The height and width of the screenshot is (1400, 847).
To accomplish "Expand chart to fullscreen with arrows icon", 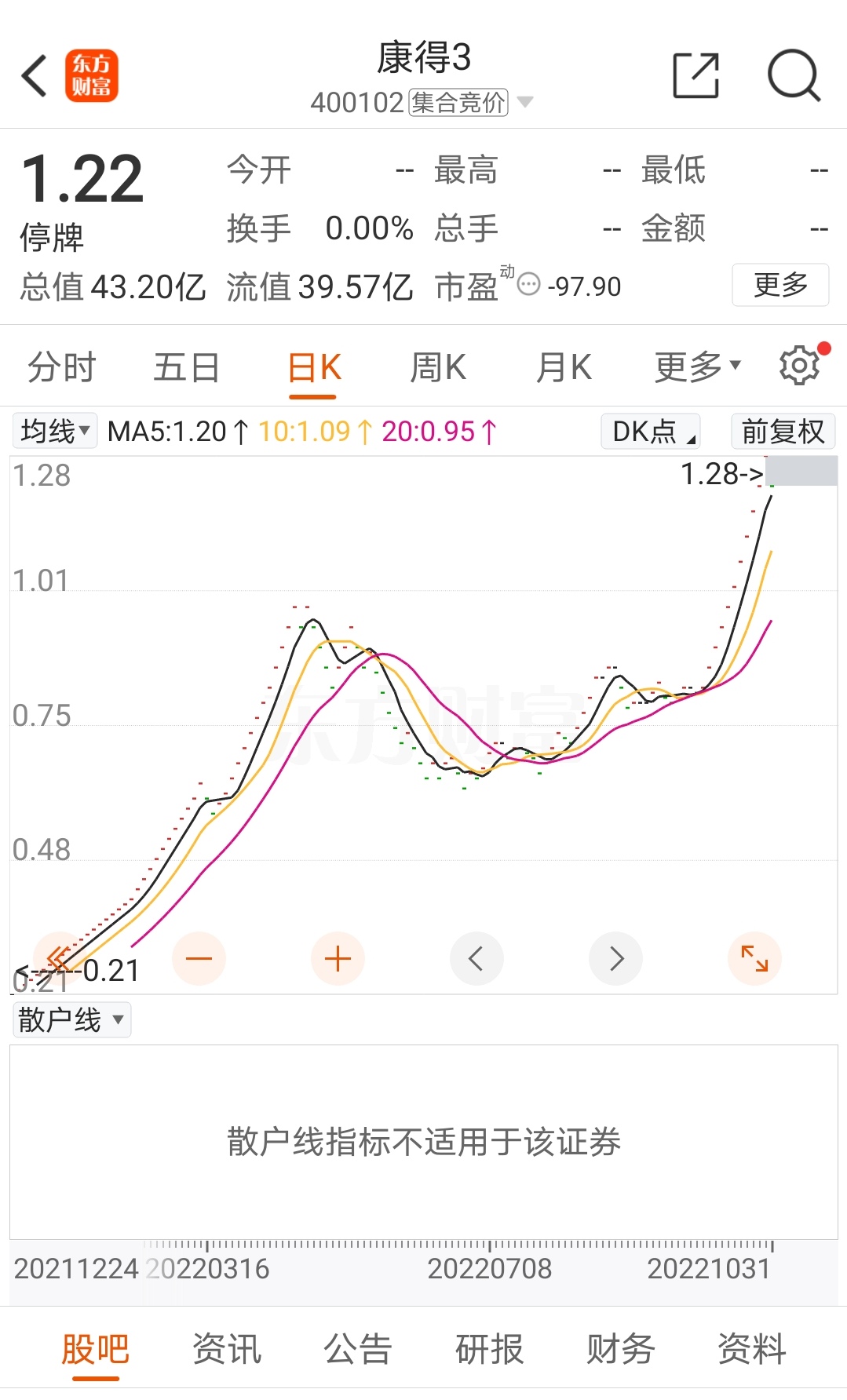I will tap(754, 958).
